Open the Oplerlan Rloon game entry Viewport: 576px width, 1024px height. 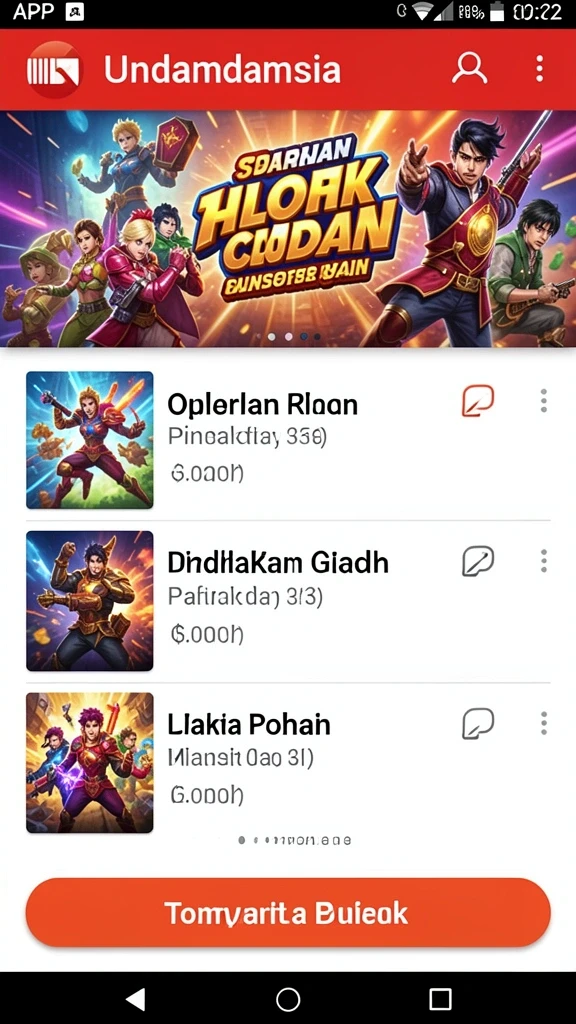[x=288, y=440]
